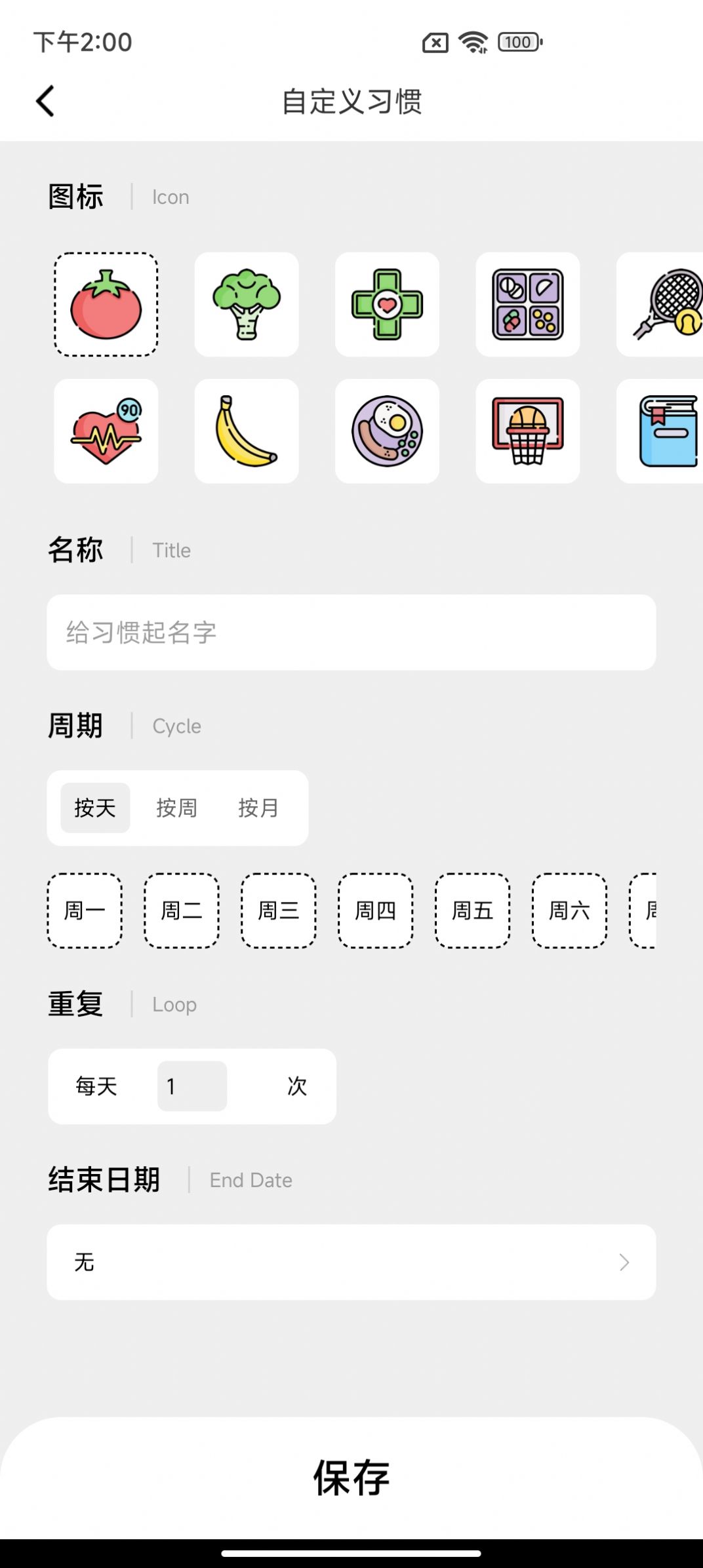
Task: Select the 按天 cycle option
Action: pos(94,808)
